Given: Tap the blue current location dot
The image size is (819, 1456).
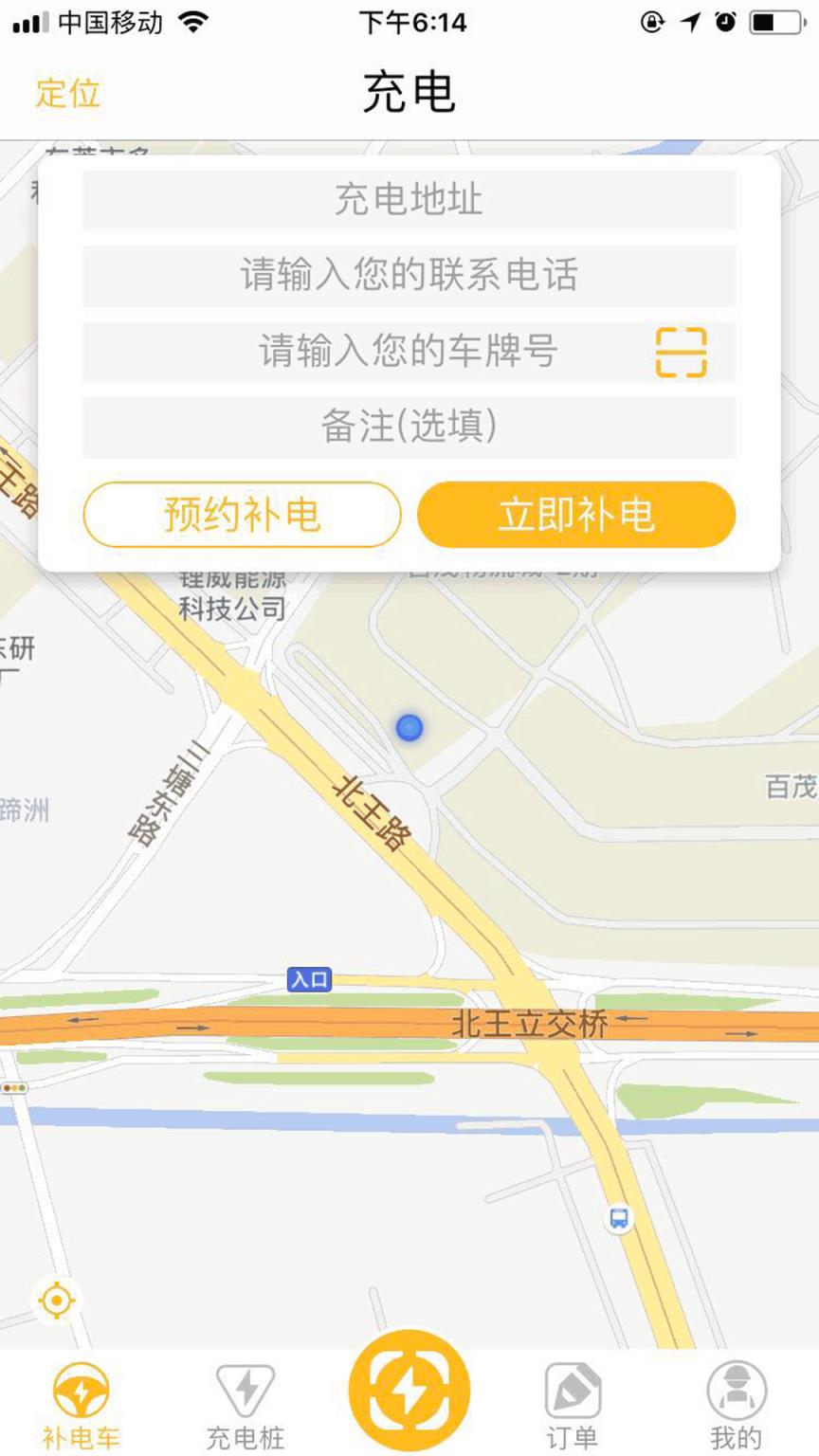Looking at the screenshot, I should [x=409, y=728].
